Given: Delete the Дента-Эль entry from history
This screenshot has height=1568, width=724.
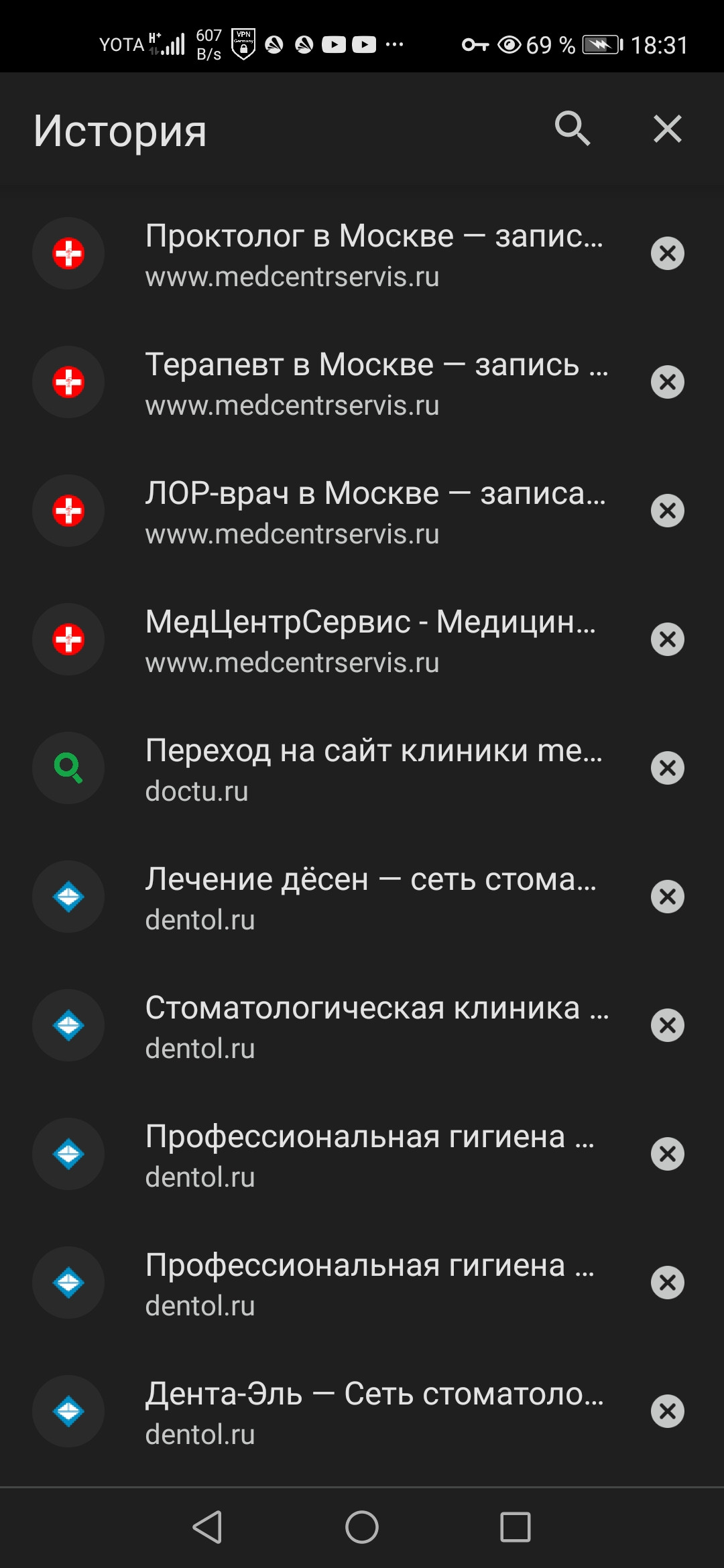Looking at the screenshot, I should point(667,1412).
